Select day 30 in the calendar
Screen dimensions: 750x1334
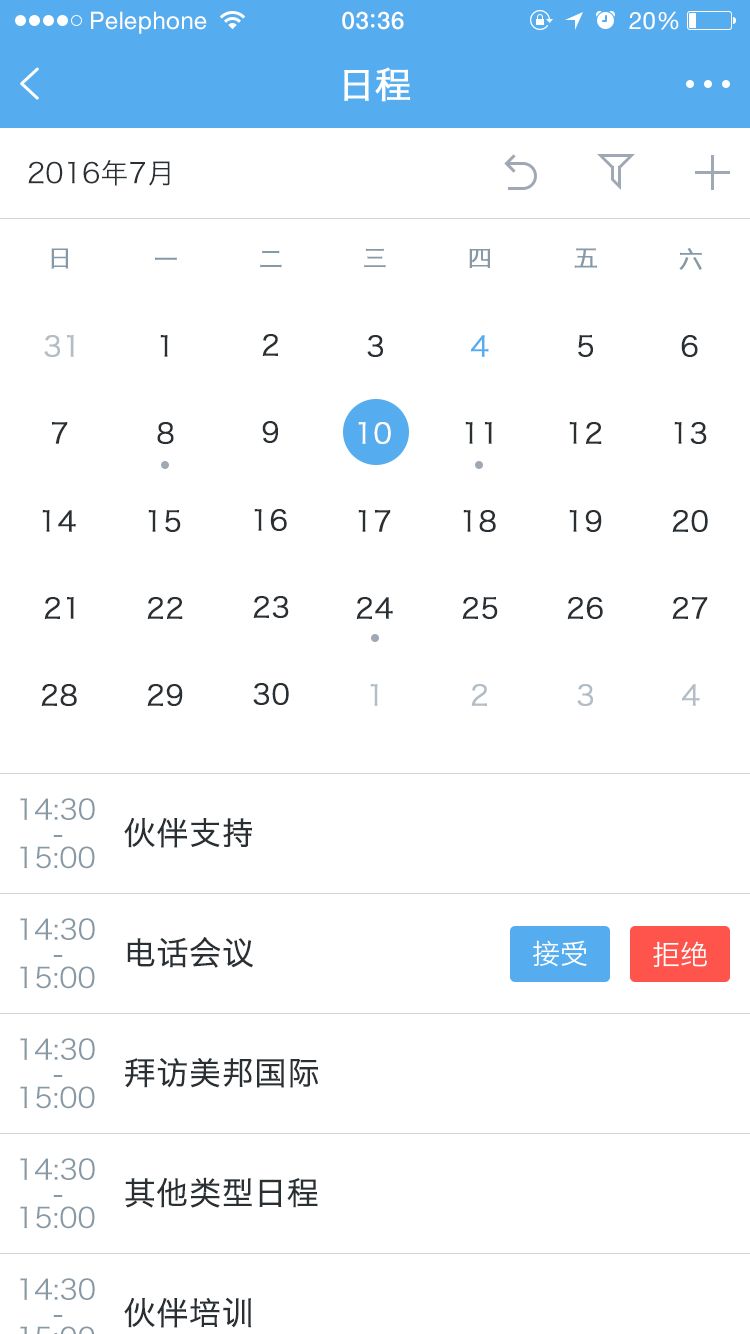[x=271, y=695]
